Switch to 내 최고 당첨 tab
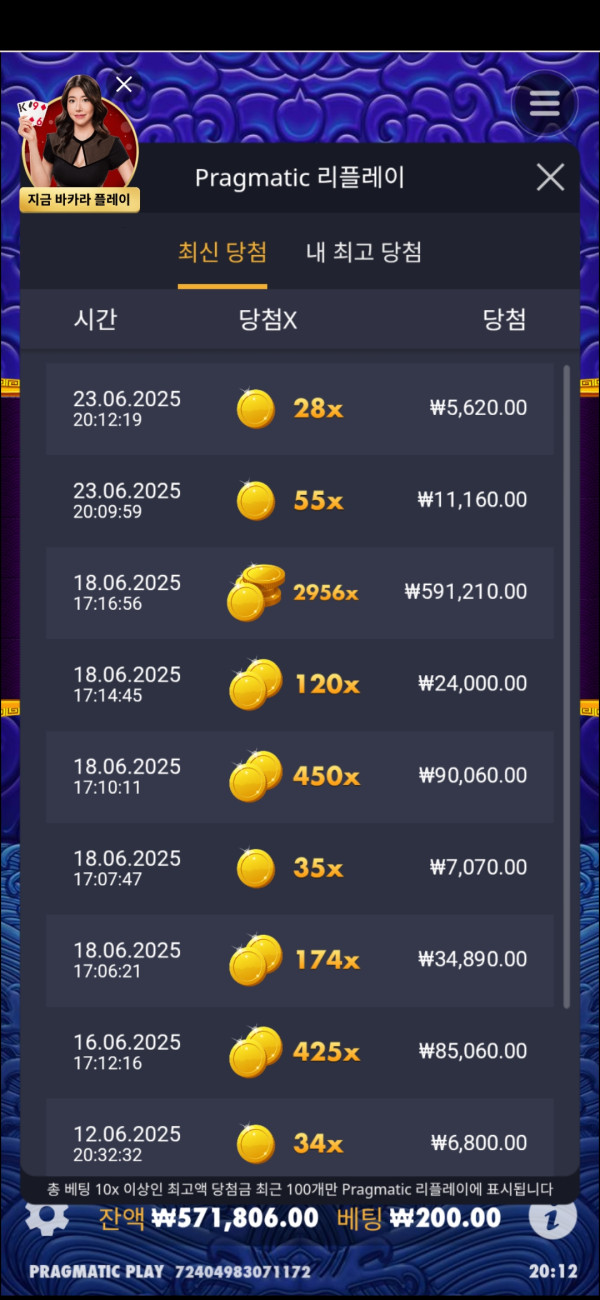 pyautogui.click(x=363, y=252)
